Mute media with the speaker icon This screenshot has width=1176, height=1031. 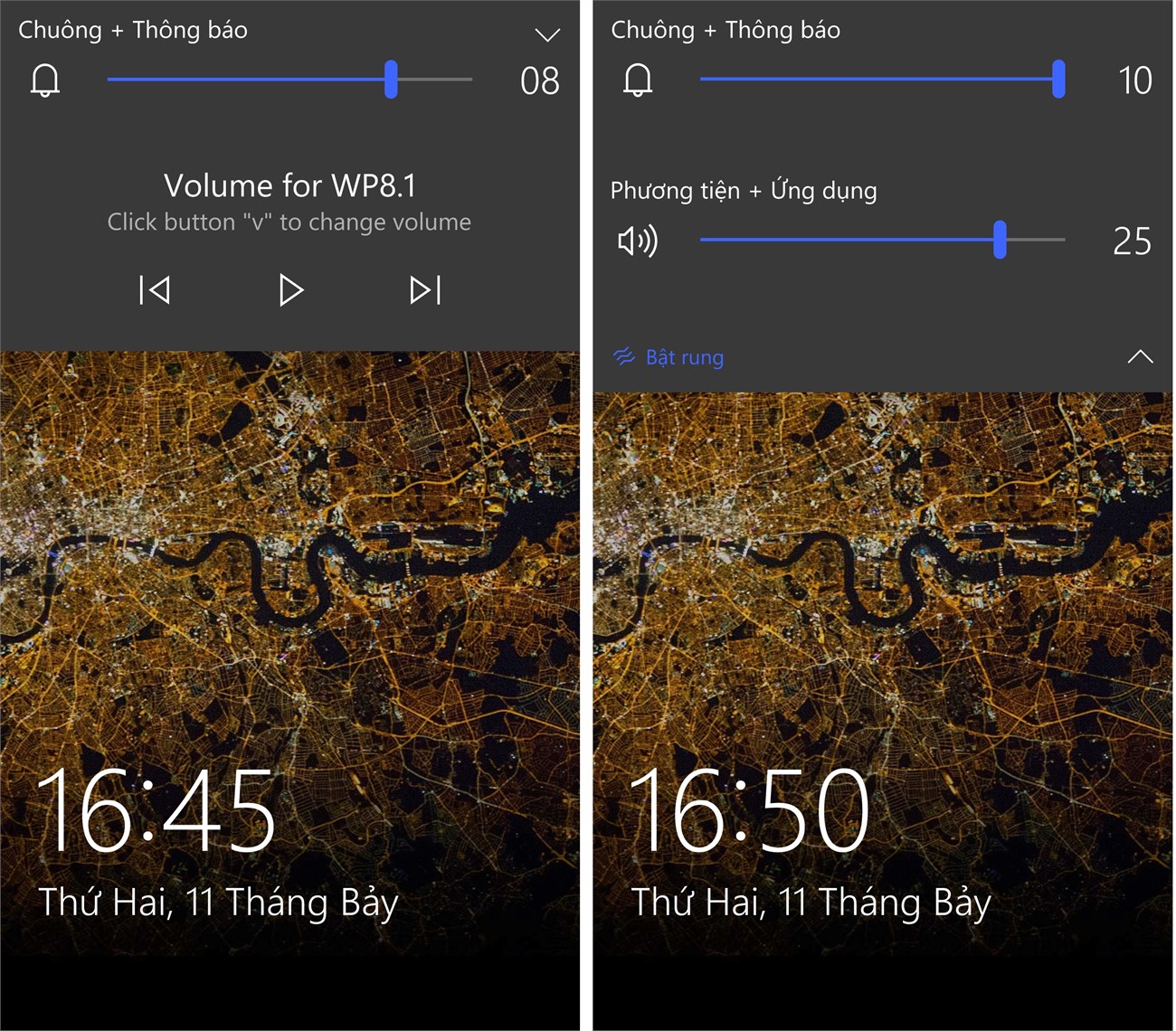[637, 241]
